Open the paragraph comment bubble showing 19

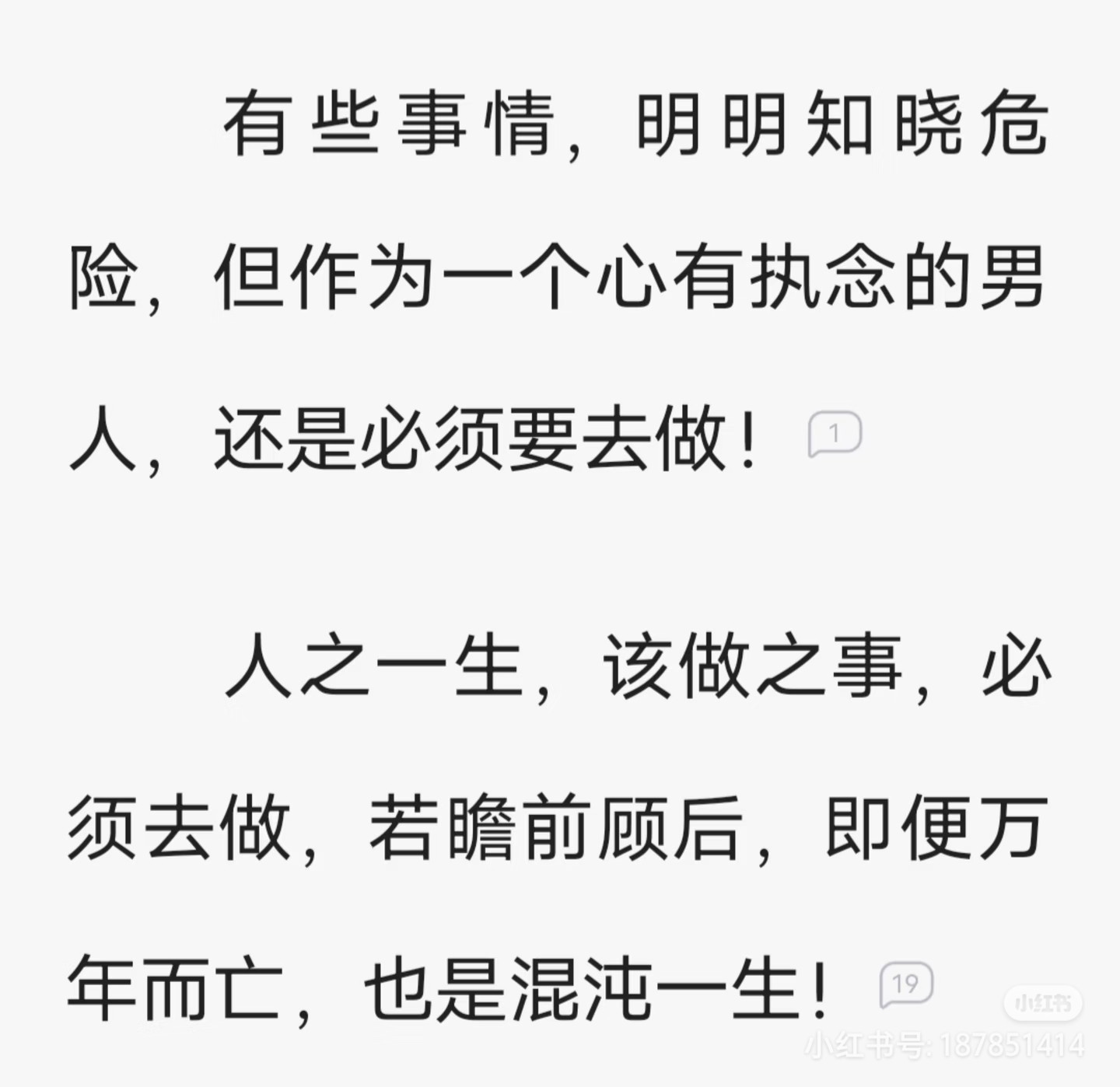click(905, 984)
